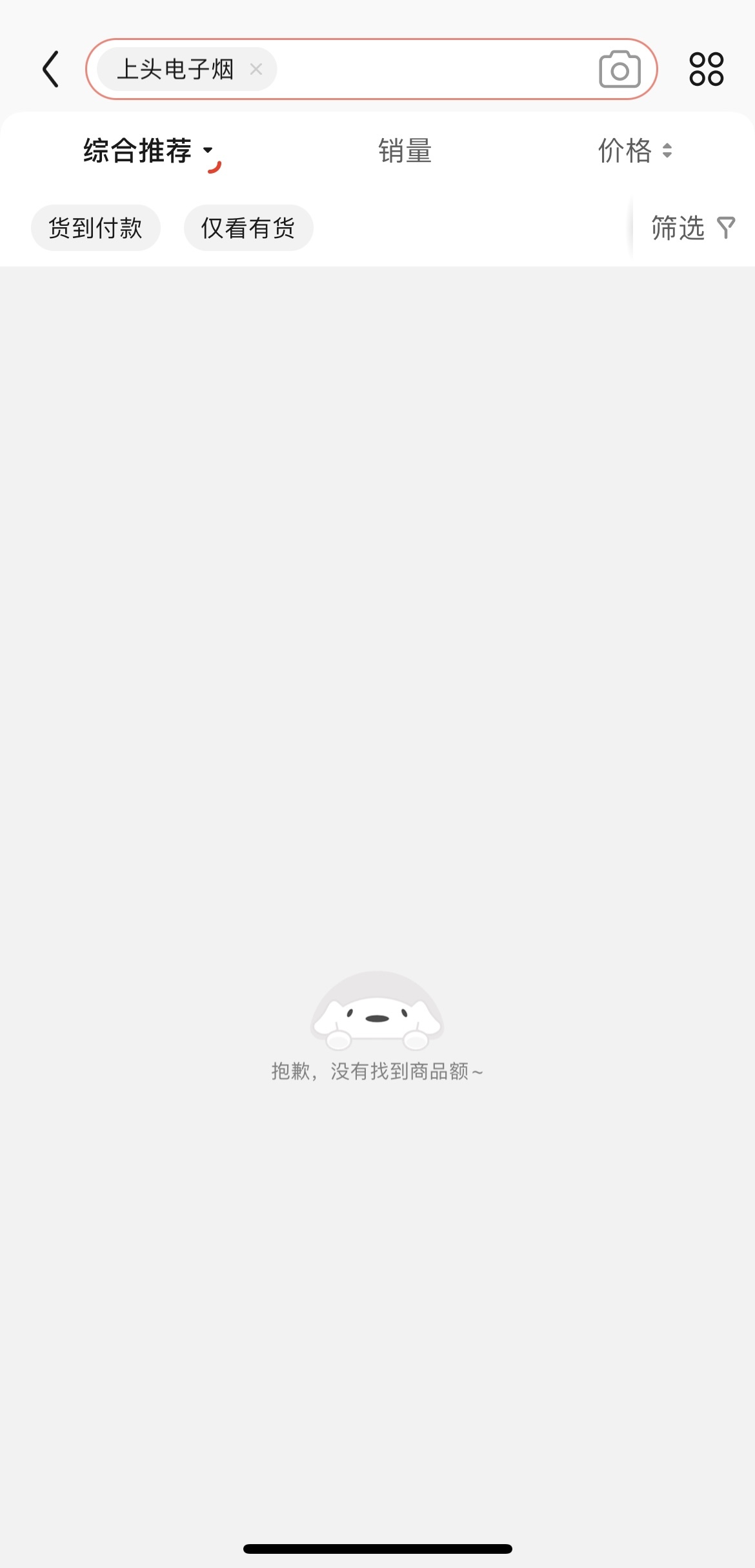Tap the search box to edit the query
Screen dimensions: 755x1568
[432, 69]
